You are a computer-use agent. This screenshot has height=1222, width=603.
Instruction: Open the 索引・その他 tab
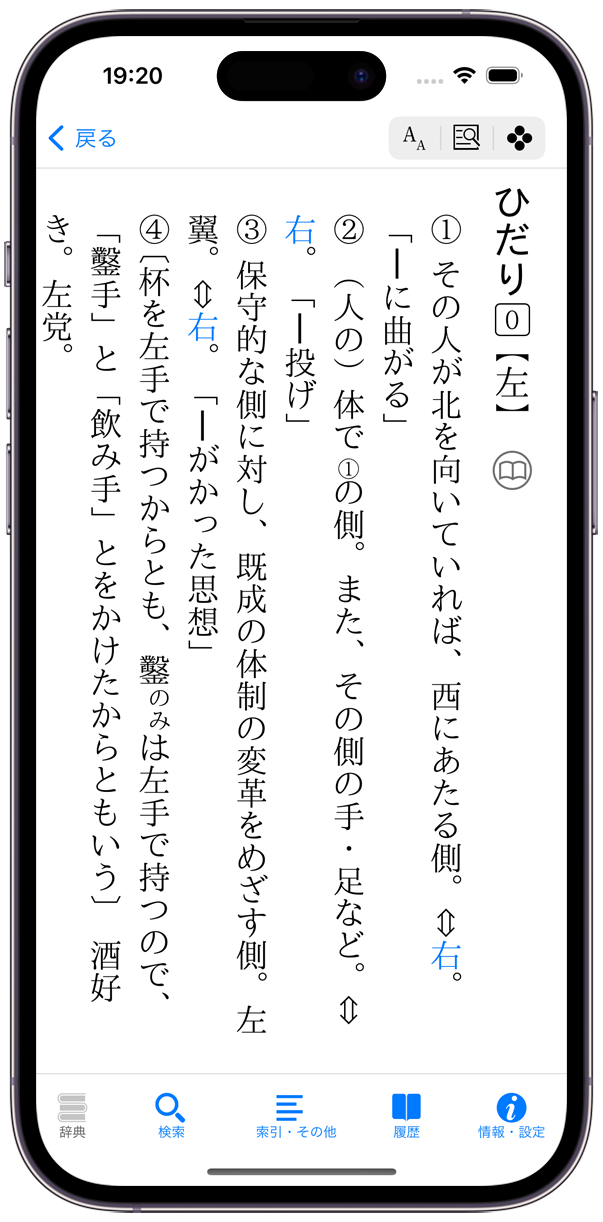pos(290,1115)
